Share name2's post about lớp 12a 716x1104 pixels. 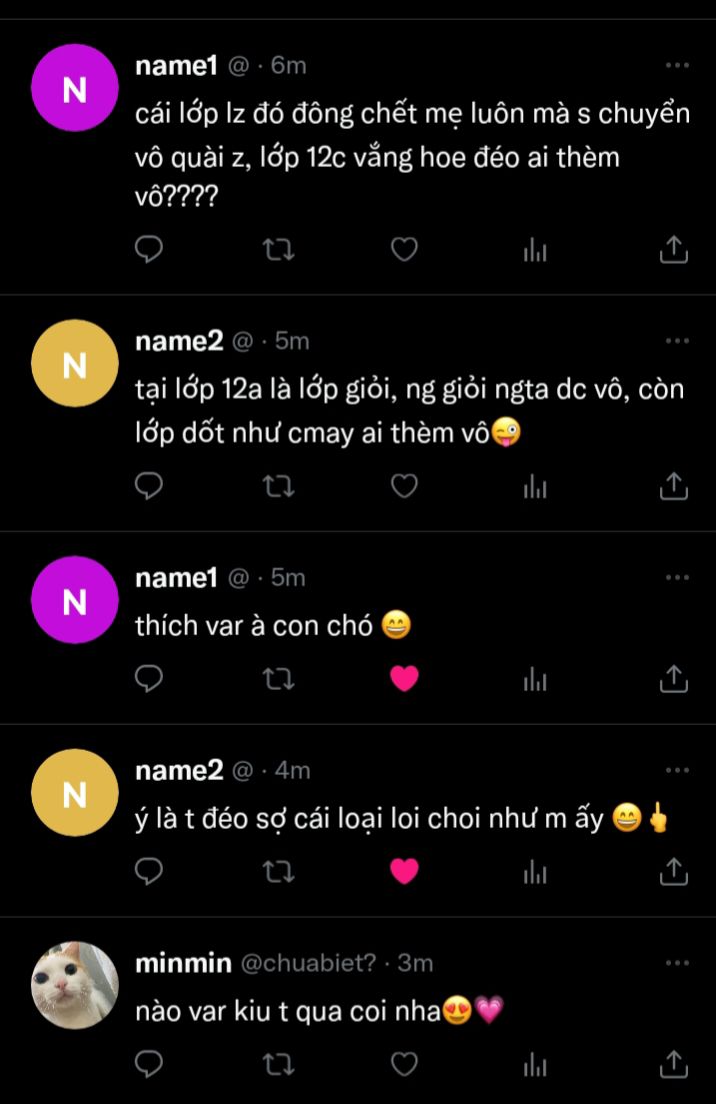[674, 486]
